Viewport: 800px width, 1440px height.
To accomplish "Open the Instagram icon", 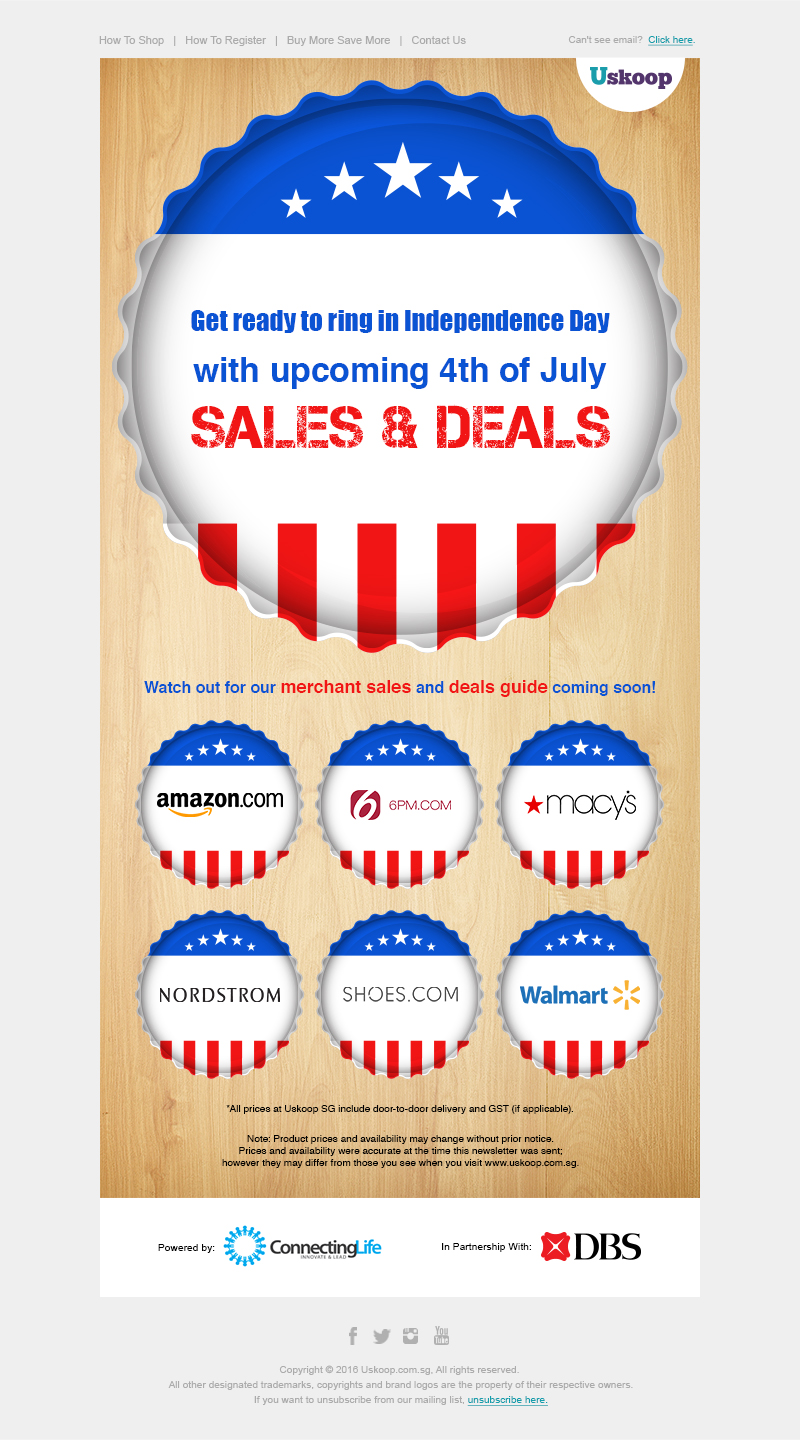I will (x=410, y=1336).
